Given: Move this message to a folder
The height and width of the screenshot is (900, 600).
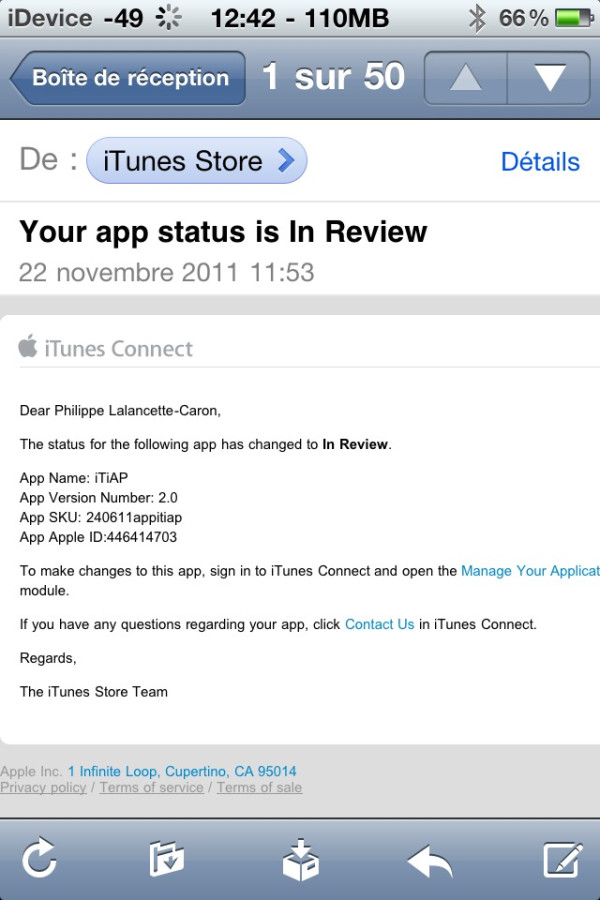Looking at the screenshot, I should click(x=167, y=859).
